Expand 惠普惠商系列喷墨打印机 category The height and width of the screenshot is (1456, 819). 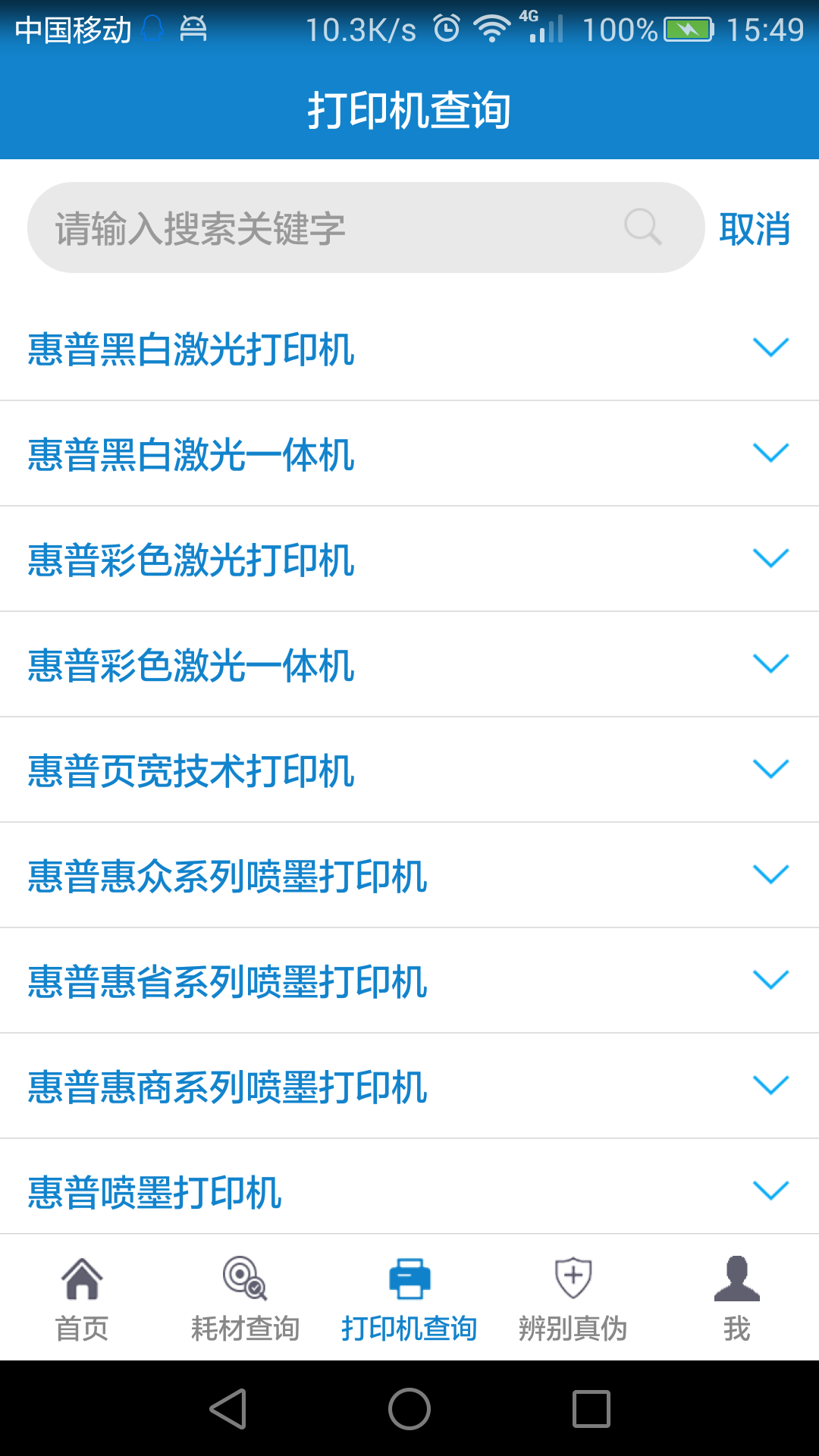409,1086
